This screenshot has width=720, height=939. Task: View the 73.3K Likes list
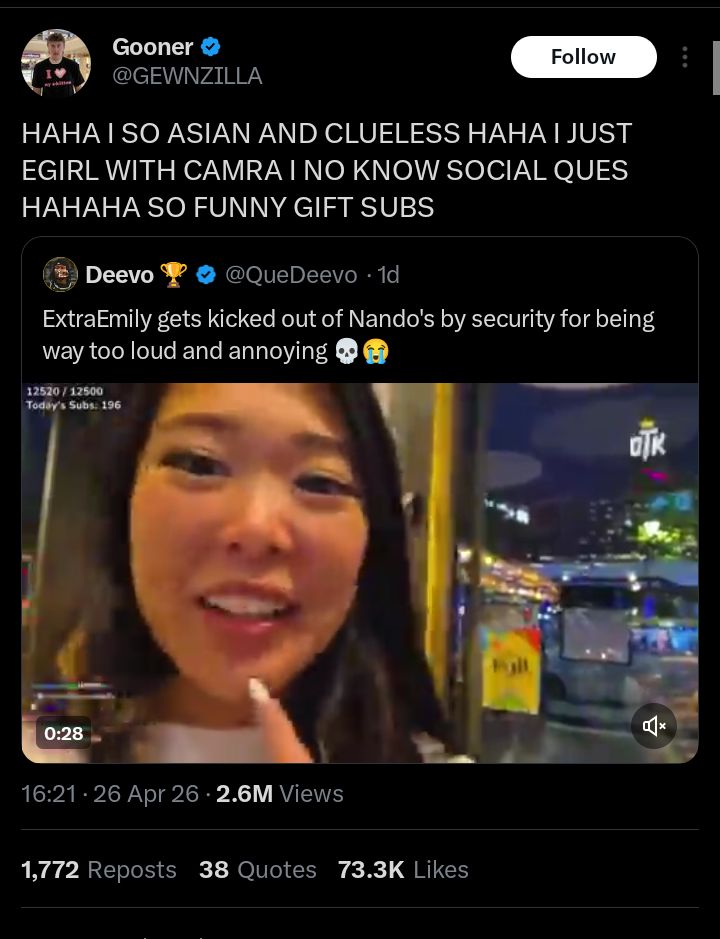[x=403, y=870]
